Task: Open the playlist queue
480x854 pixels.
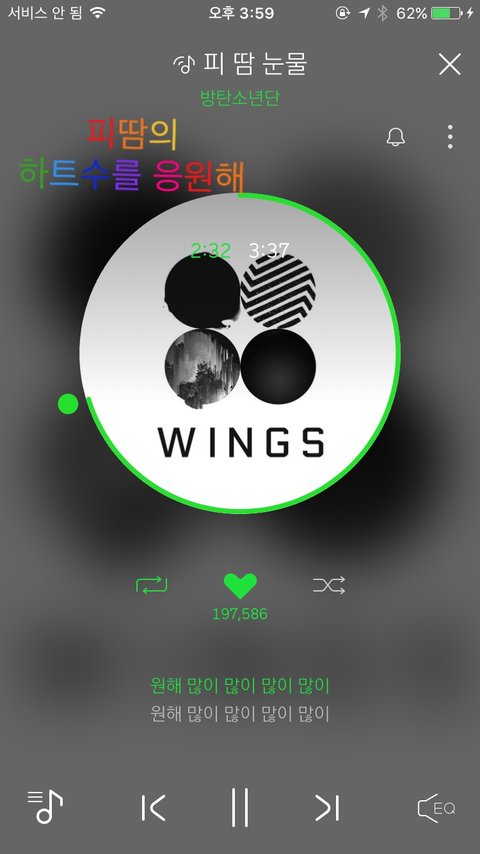Action: [x=45, y=806]
